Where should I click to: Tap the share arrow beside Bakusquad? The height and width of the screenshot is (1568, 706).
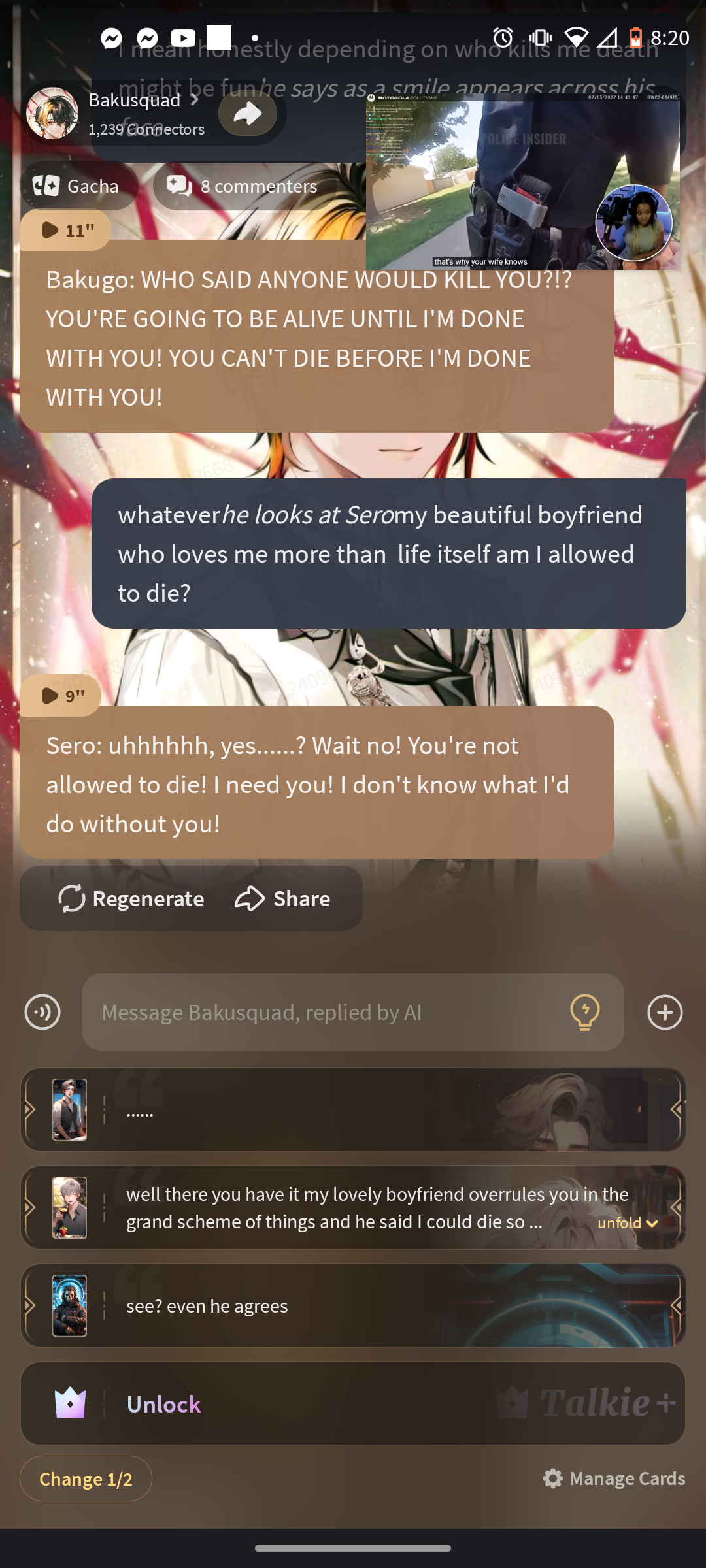pyautogui.click(x=247, y=114)
